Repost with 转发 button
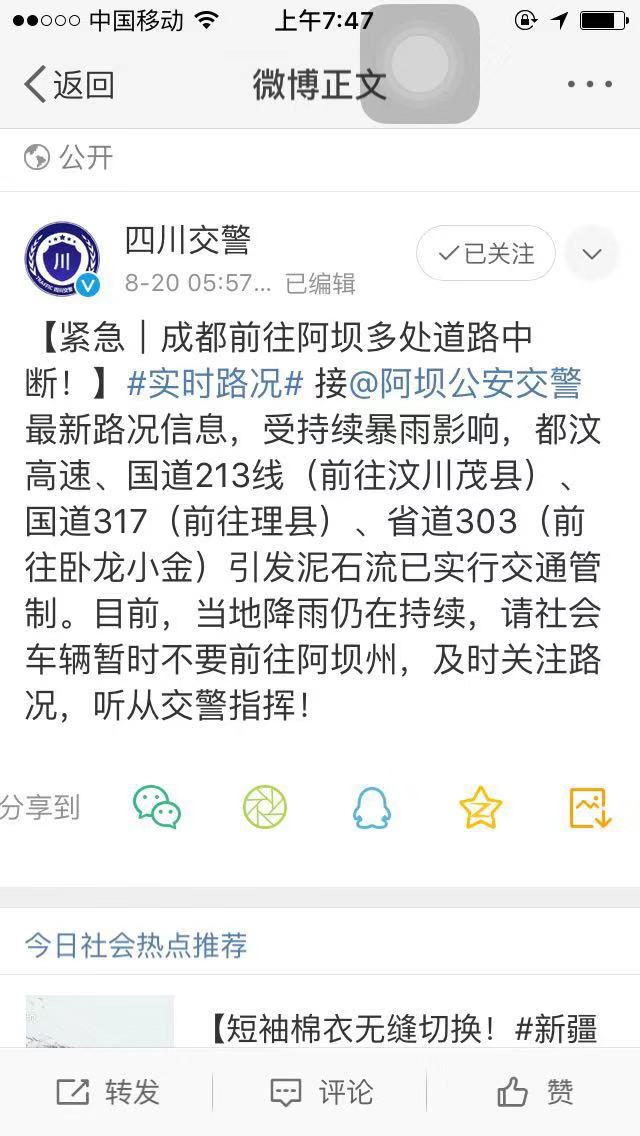Screen dimensions: 640x1136 click(x=107, y=1092)
